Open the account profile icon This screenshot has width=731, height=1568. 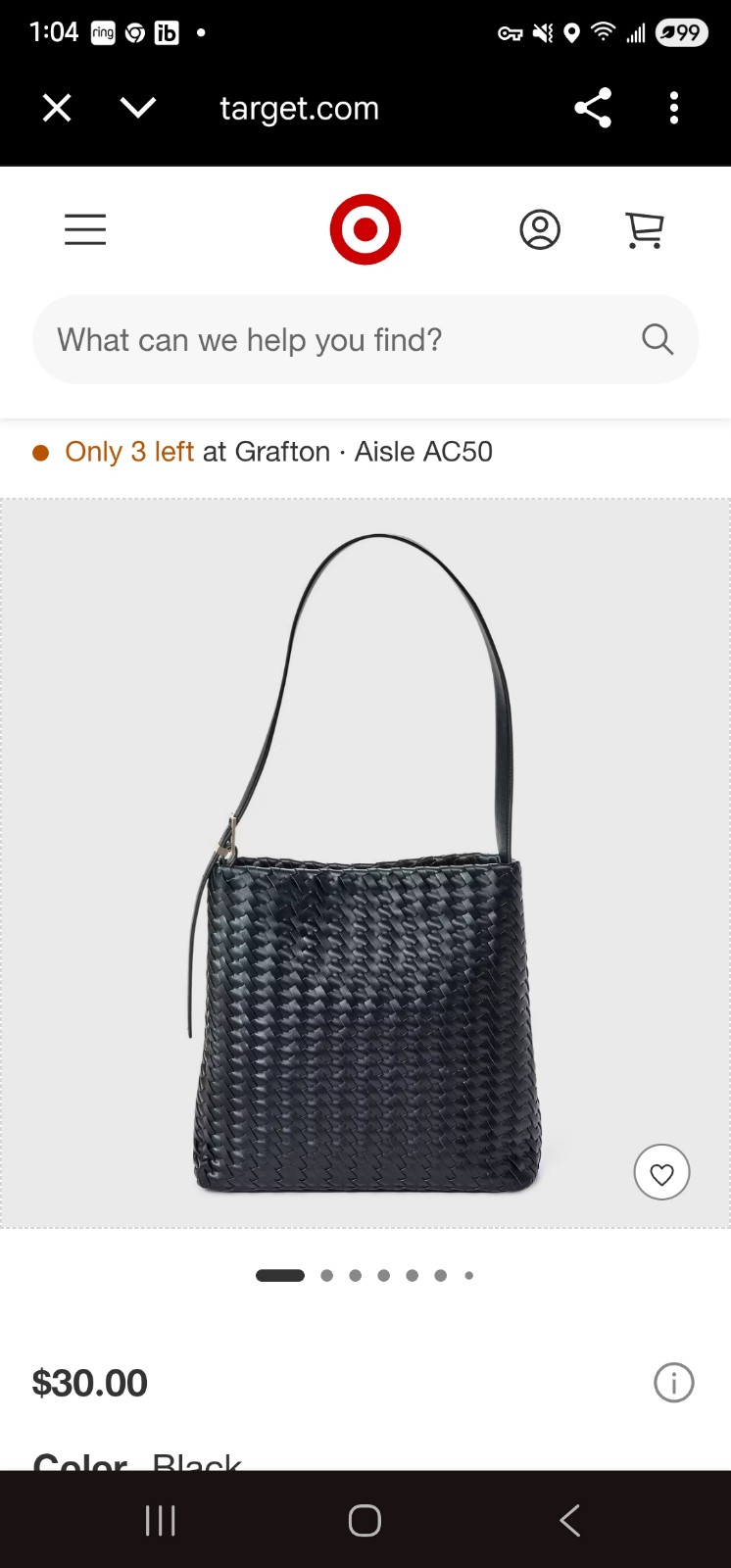coord(540,229)
